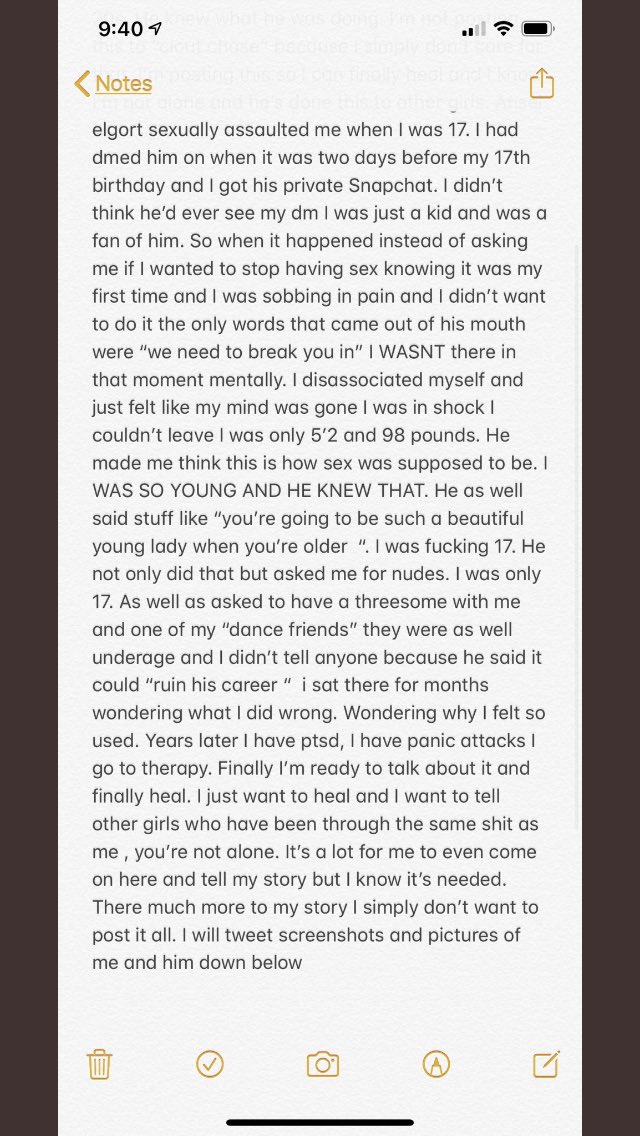Delete this note with the trash icon

point(99,1064)
